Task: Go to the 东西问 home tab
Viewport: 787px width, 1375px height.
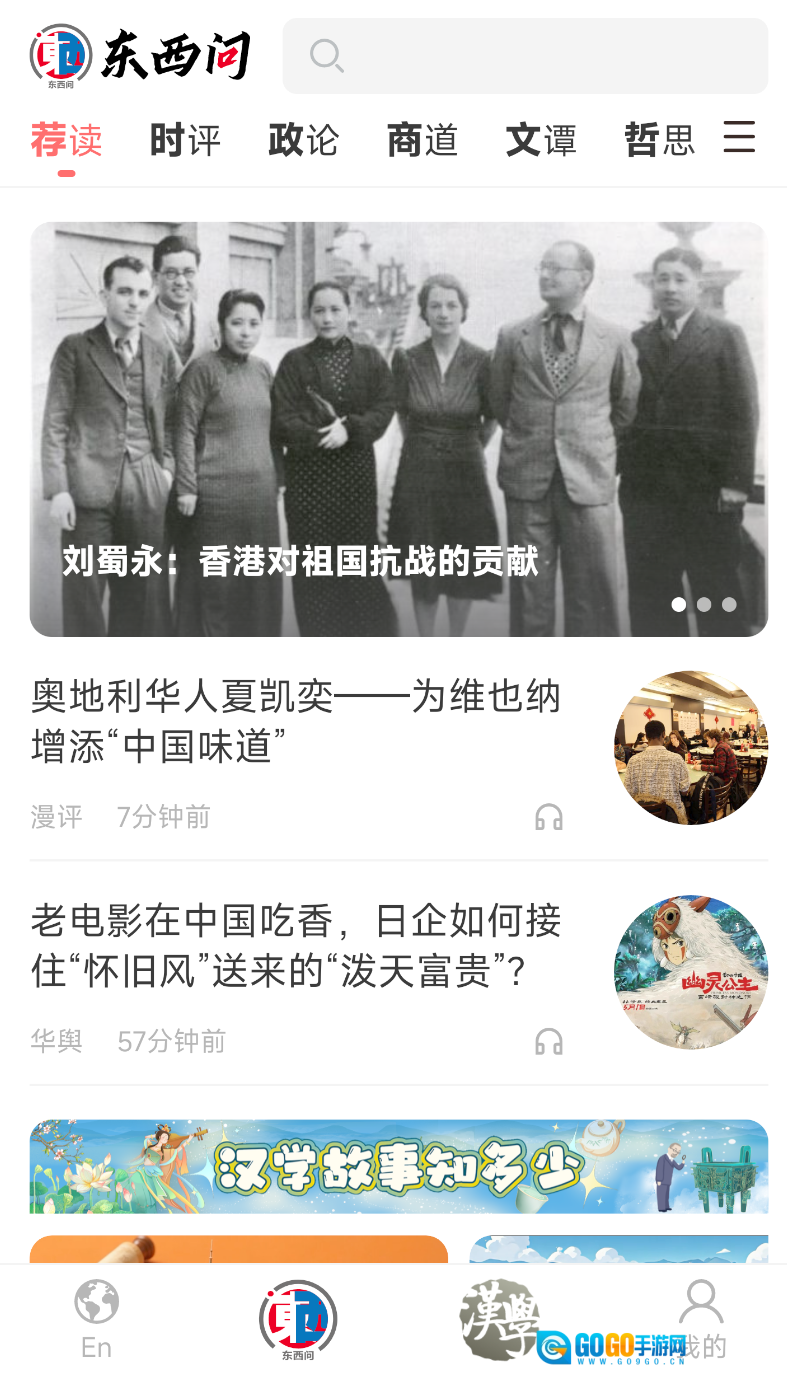Action: (298, 1320)
